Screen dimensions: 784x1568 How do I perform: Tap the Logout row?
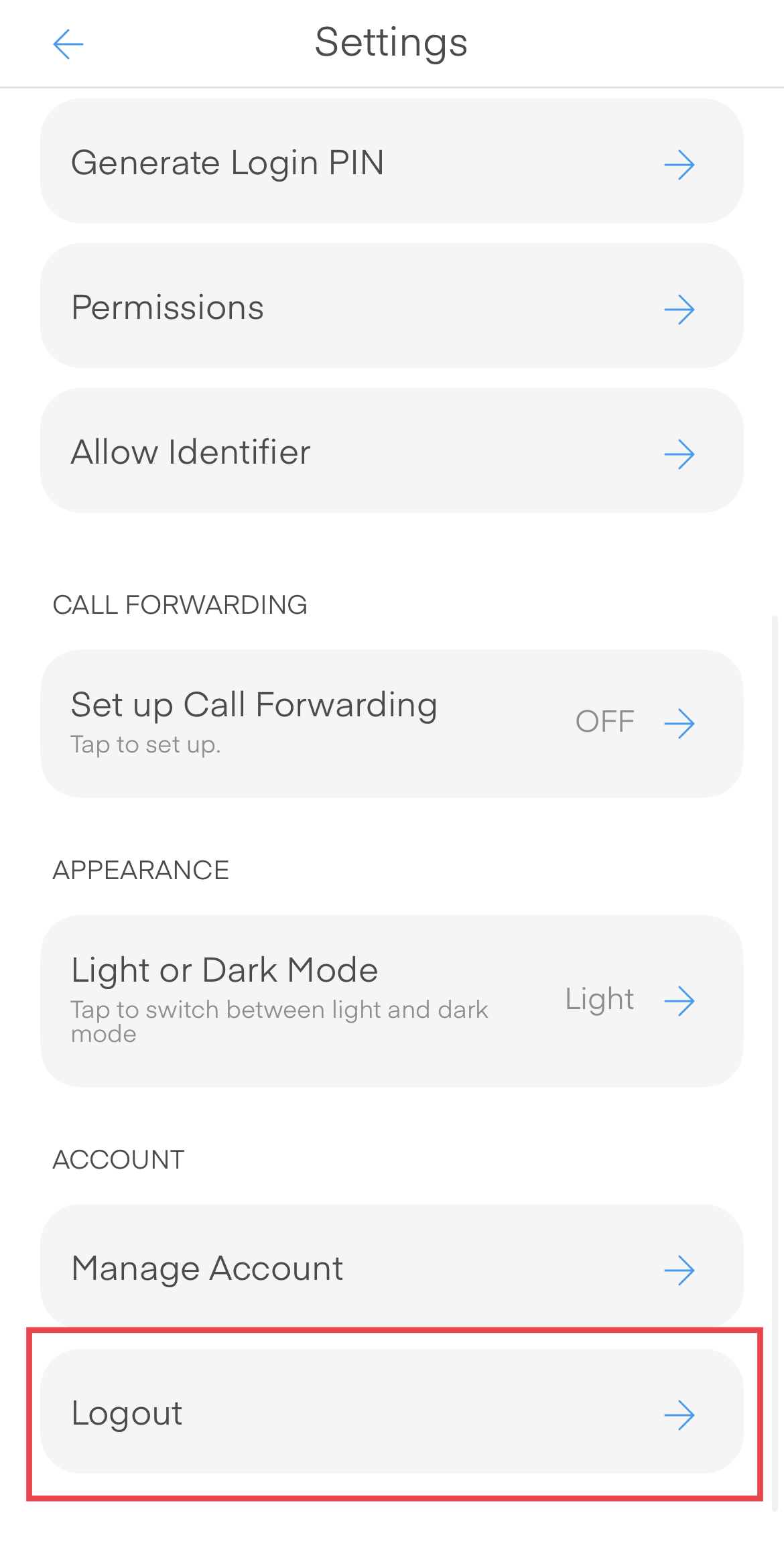(x=391, y=1412)
